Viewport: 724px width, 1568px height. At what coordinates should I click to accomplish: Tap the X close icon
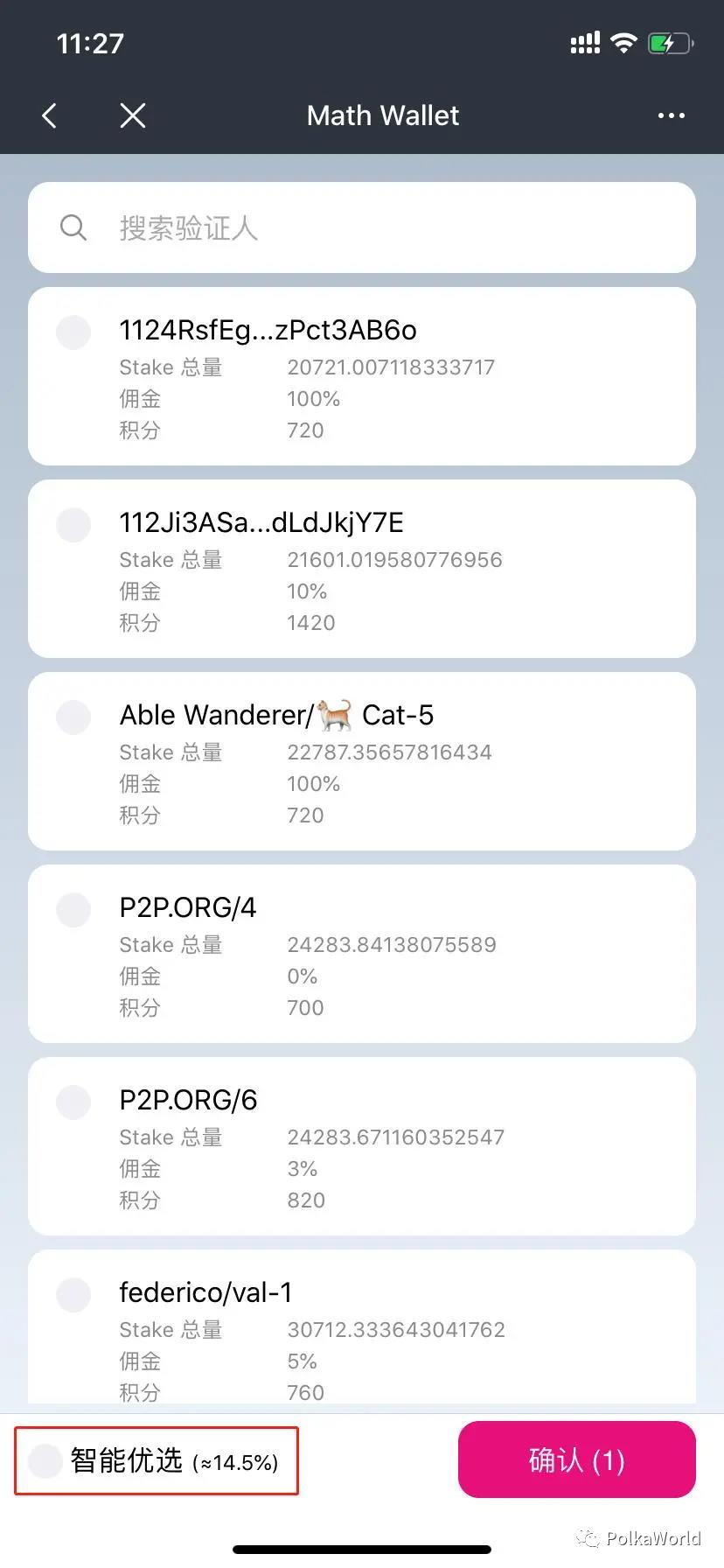(132, 115)
